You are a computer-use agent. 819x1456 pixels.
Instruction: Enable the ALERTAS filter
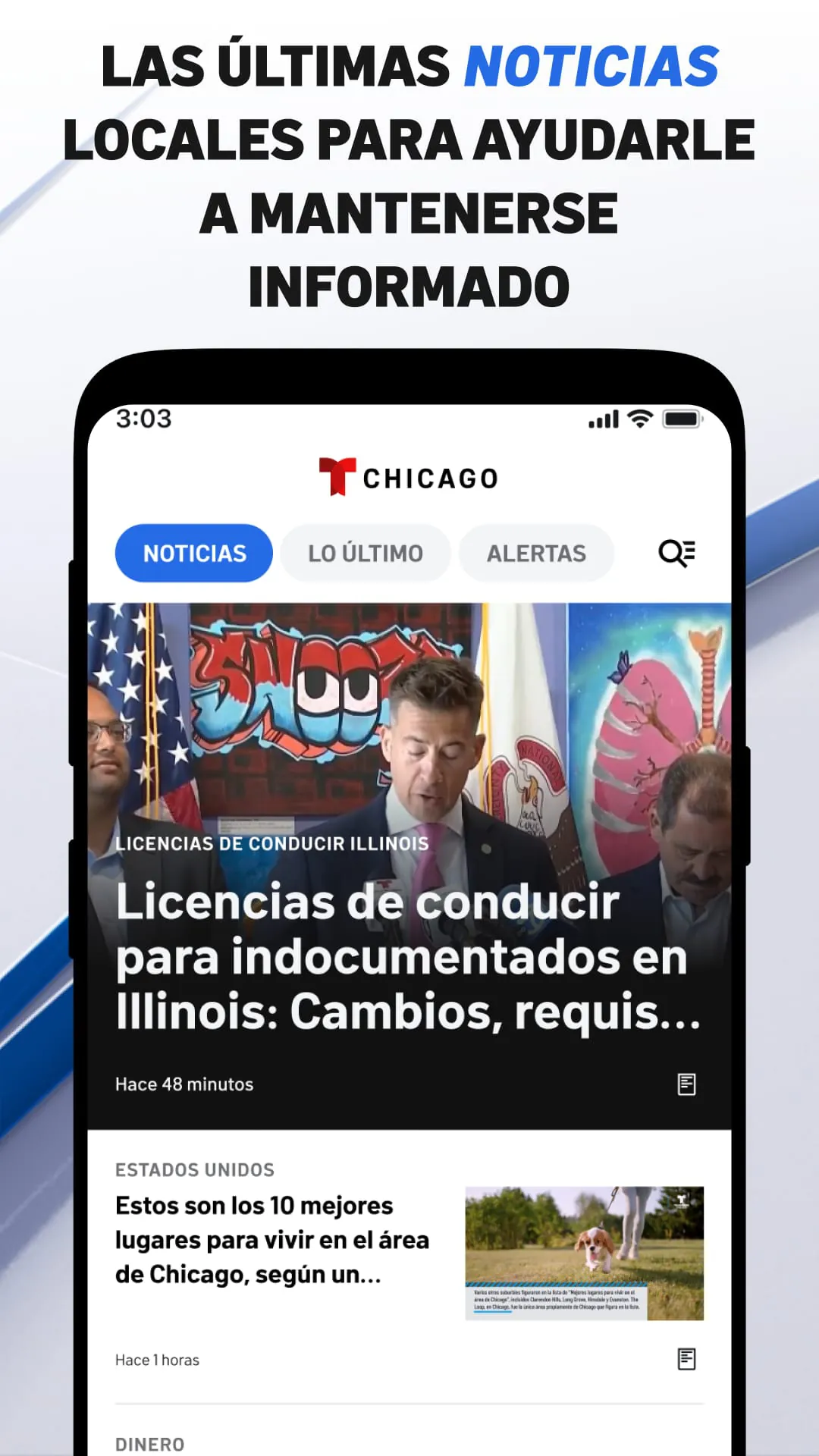tap(536, 553)
